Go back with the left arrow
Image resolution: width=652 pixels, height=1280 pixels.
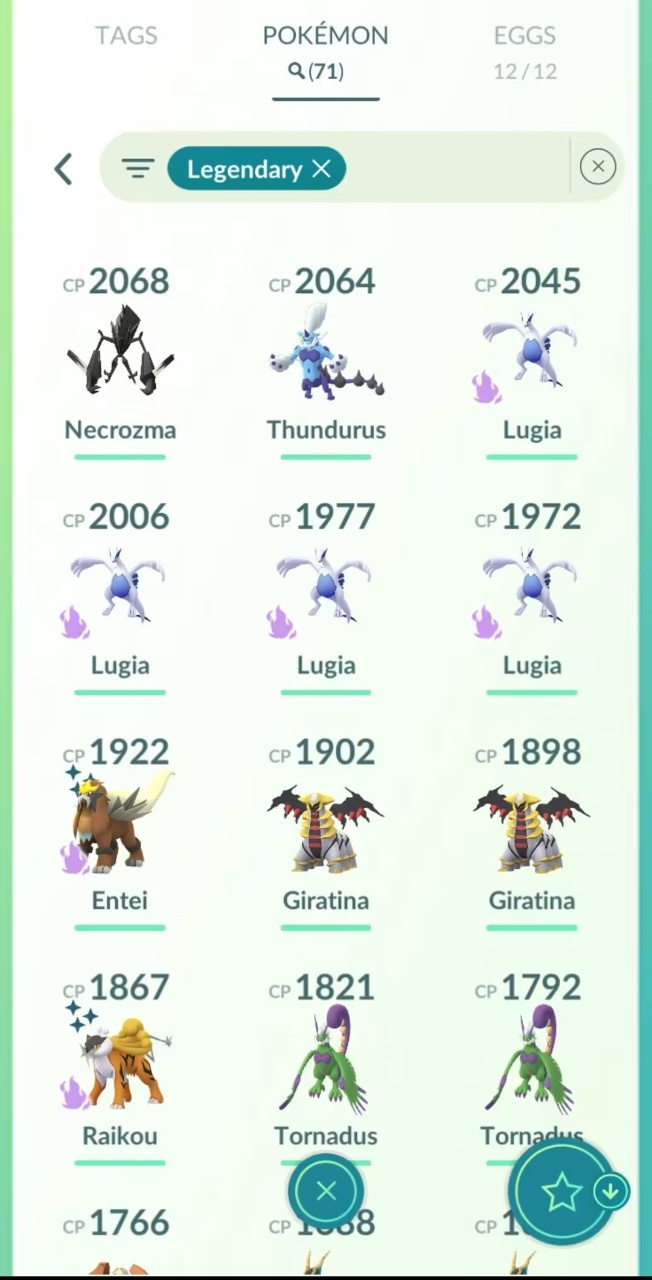tap(64, 169)
